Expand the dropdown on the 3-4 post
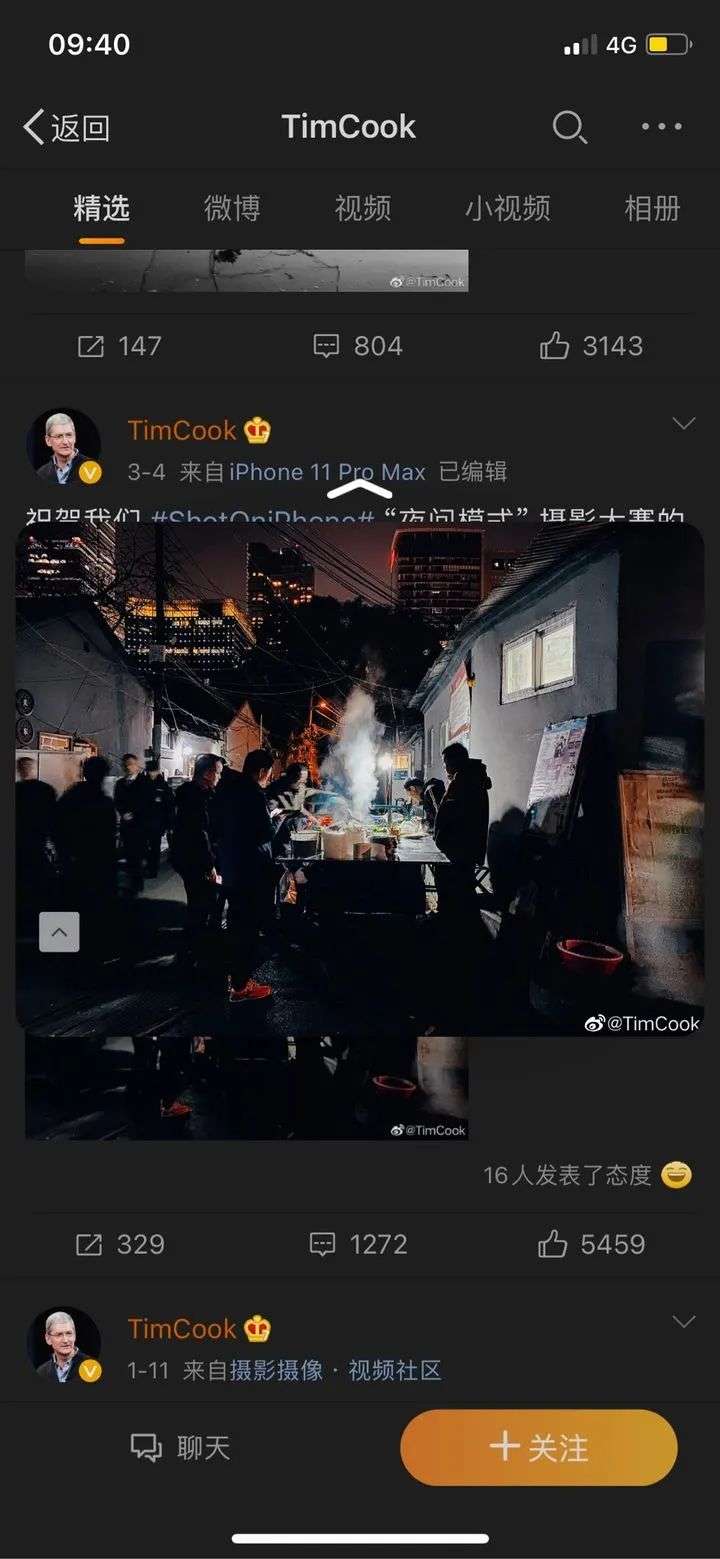Image resolution: width=720 pixels, height=1559 pixels. pyautogui.click(x=684, y=423)
